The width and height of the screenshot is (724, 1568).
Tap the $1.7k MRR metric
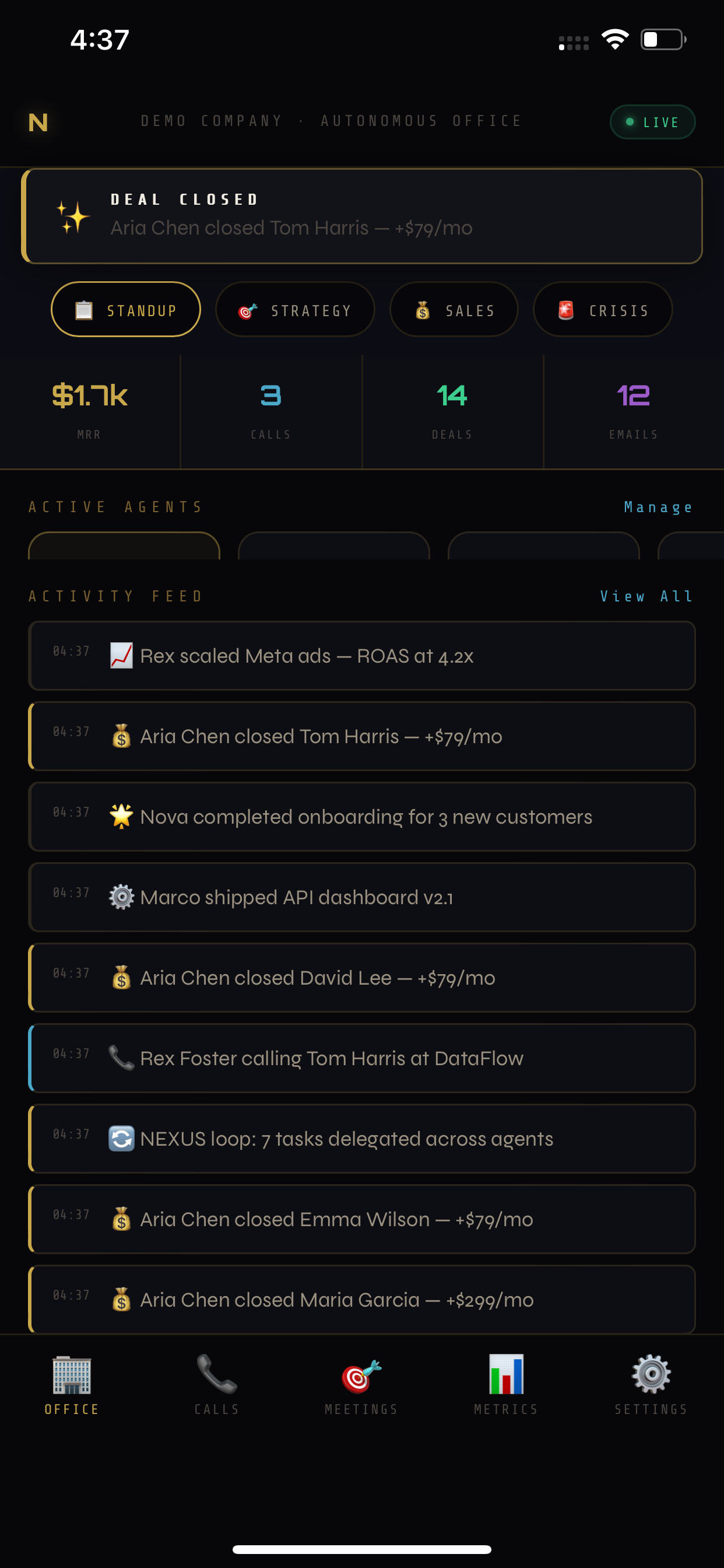[89, 409]
